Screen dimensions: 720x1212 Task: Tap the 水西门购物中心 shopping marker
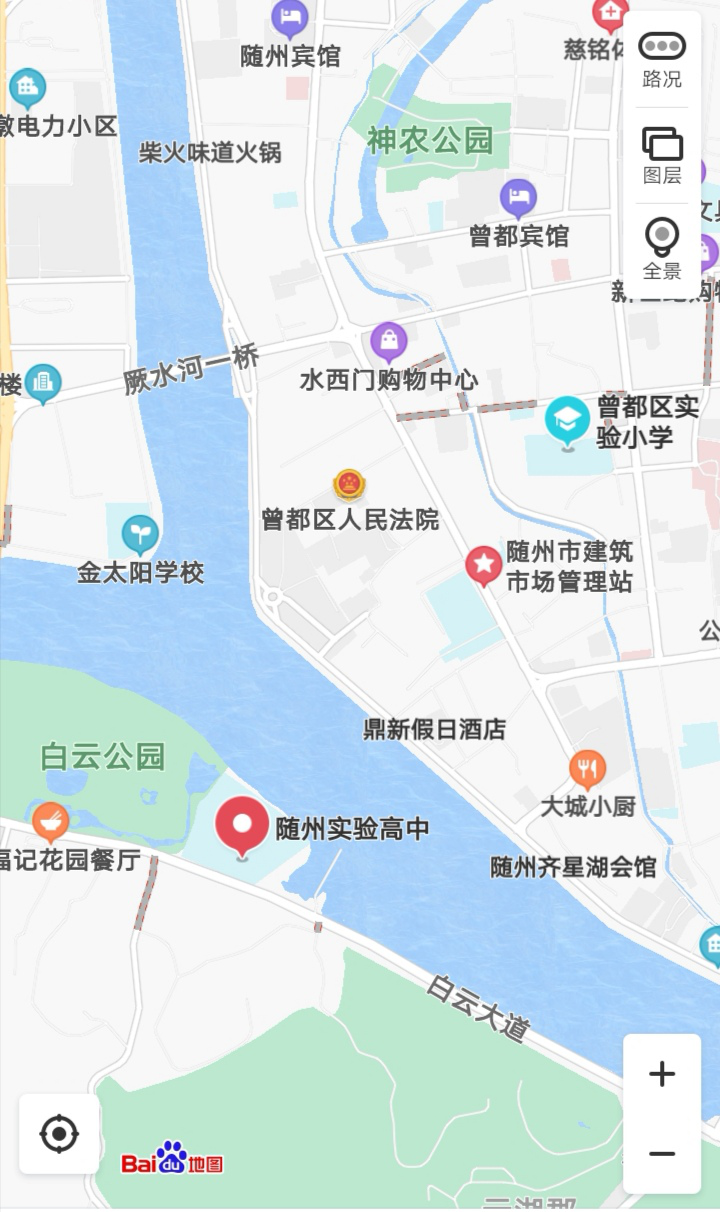coord(389,342)
